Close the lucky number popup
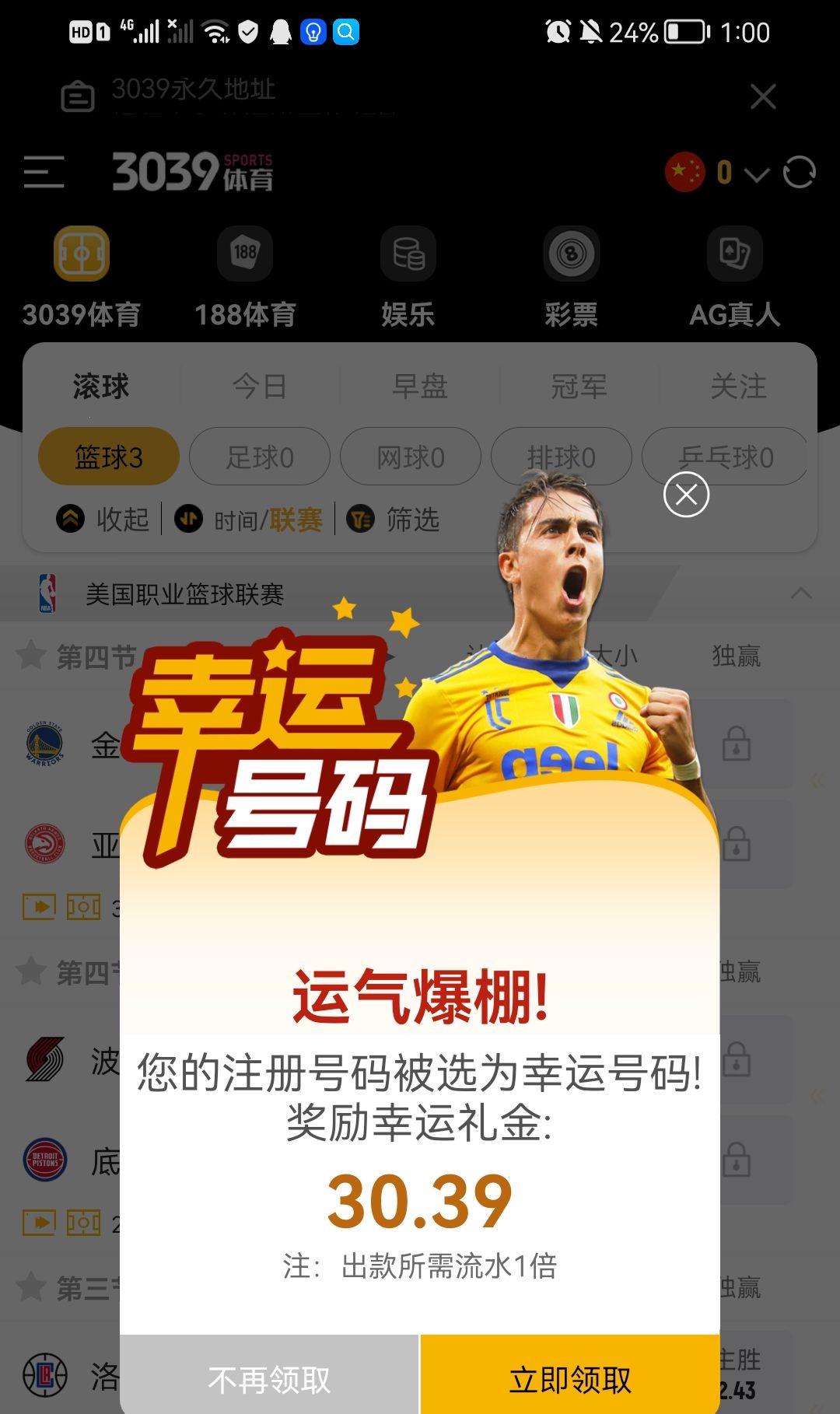The image size is (840, 1414). pyautogui.click(x=686, y=495)
